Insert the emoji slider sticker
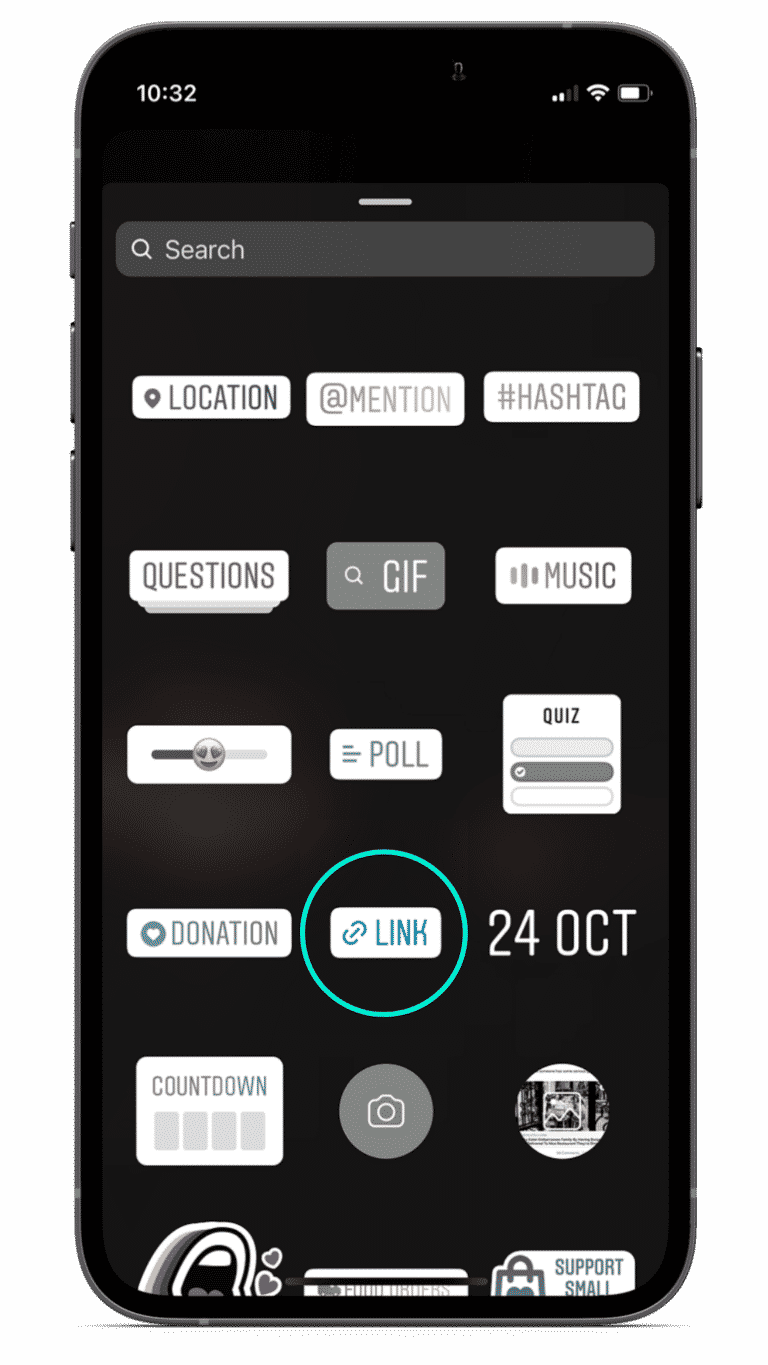 click(209, 754)
